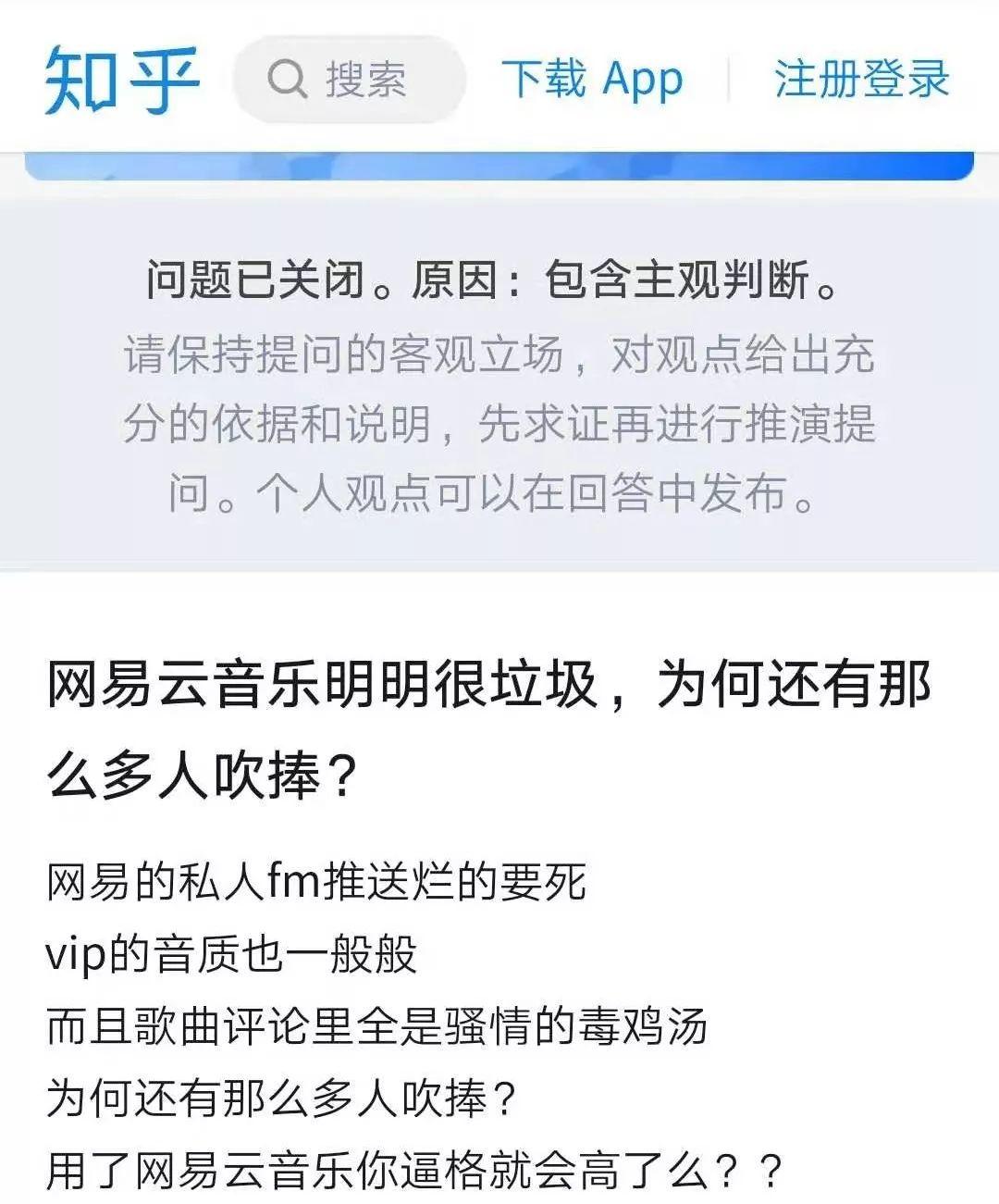Select the search icon inside the search bar

288,79
